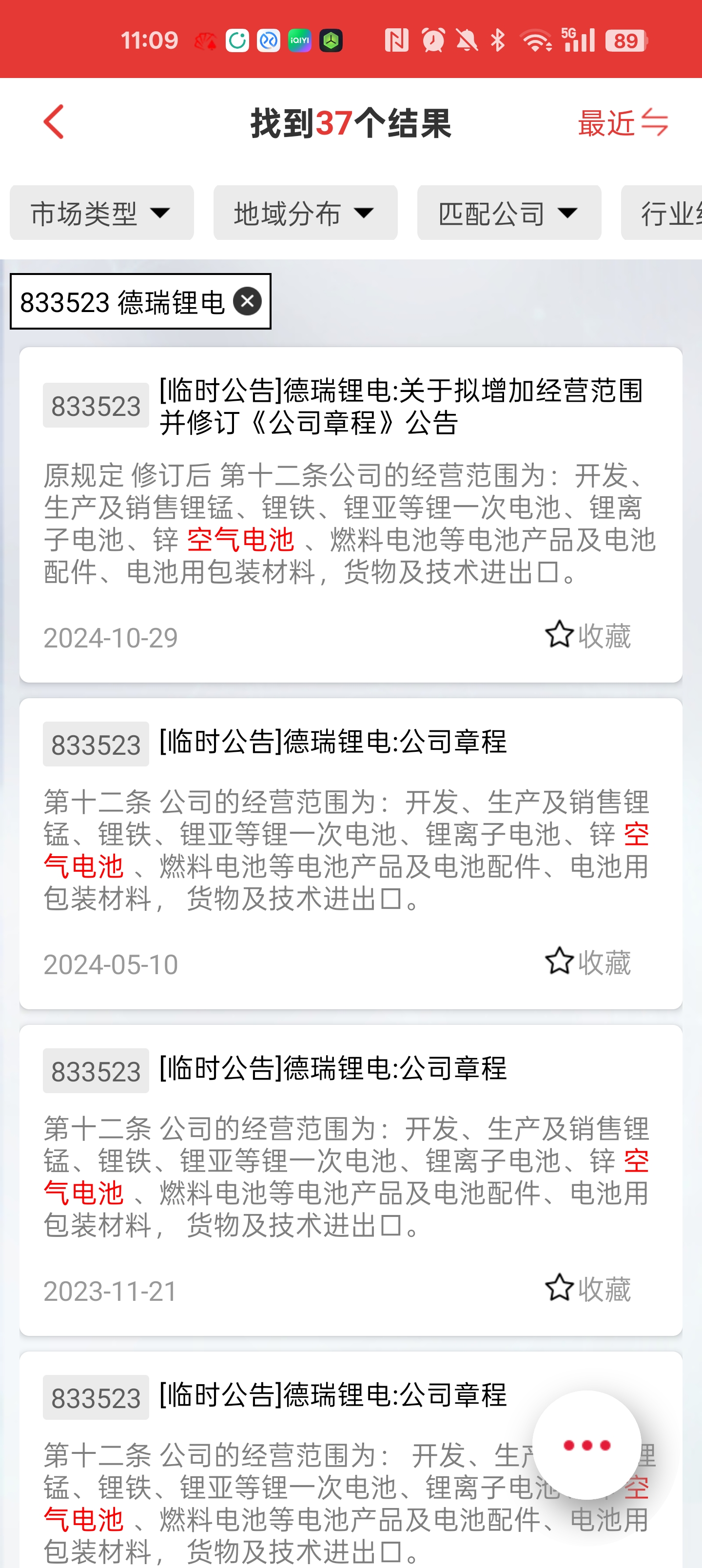Open the 关于拟增加经营范围并修订《公司章程》公告 result

pyautogui.click(x=401, y=406)
